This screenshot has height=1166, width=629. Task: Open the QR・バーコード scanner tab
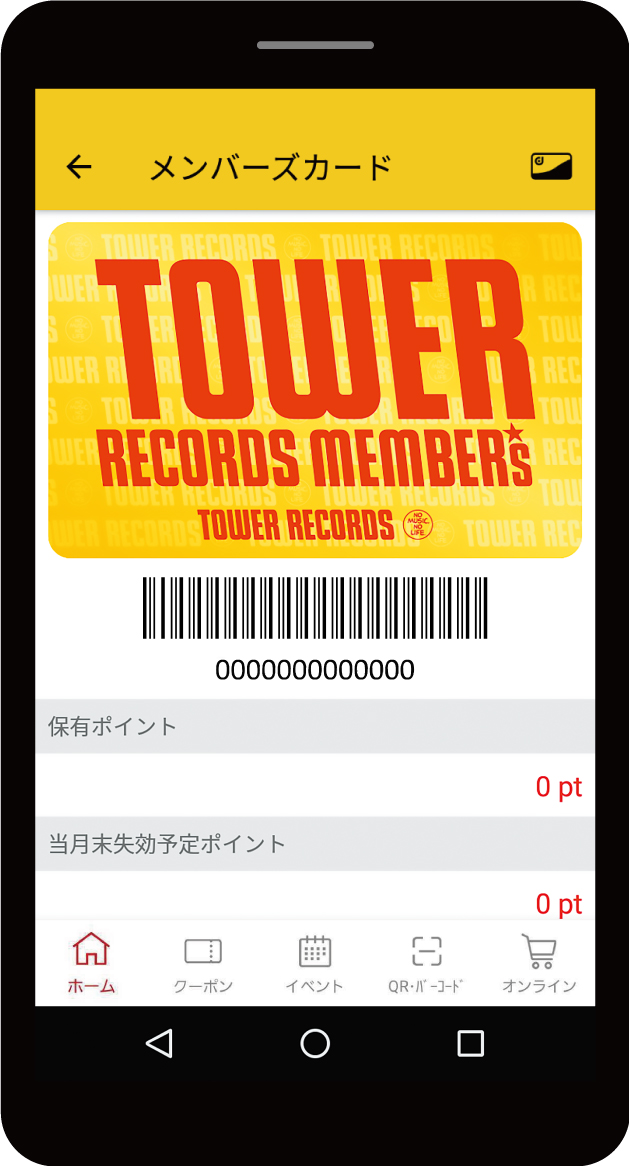pos(426,964)
